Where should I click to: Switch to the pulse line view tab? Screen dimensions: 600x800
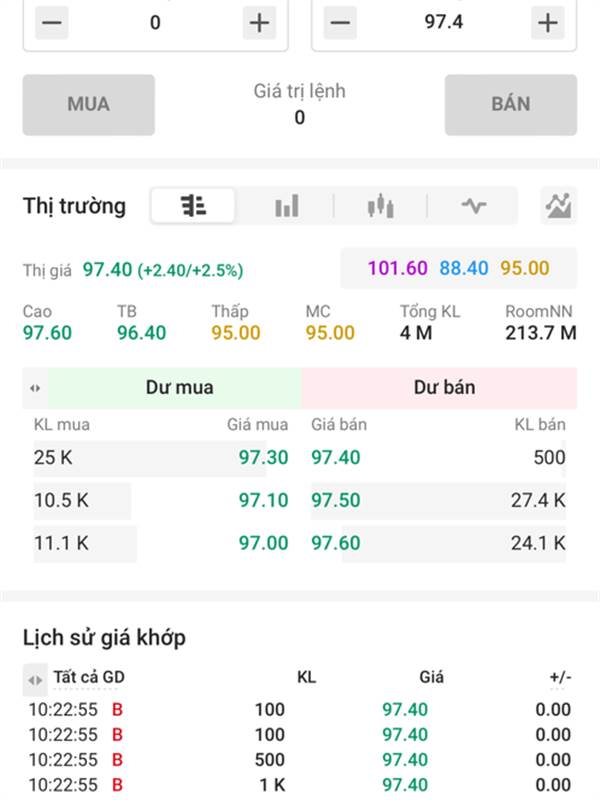click(473, 206)
